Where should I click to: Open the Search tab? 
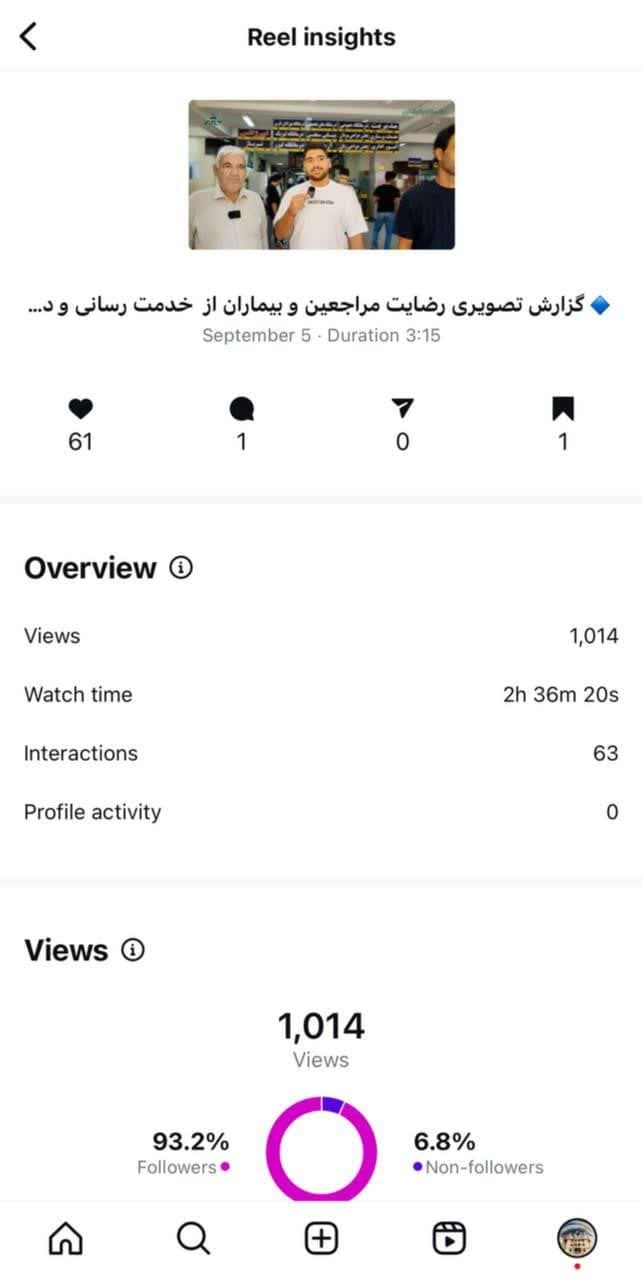click(193, 1239)
